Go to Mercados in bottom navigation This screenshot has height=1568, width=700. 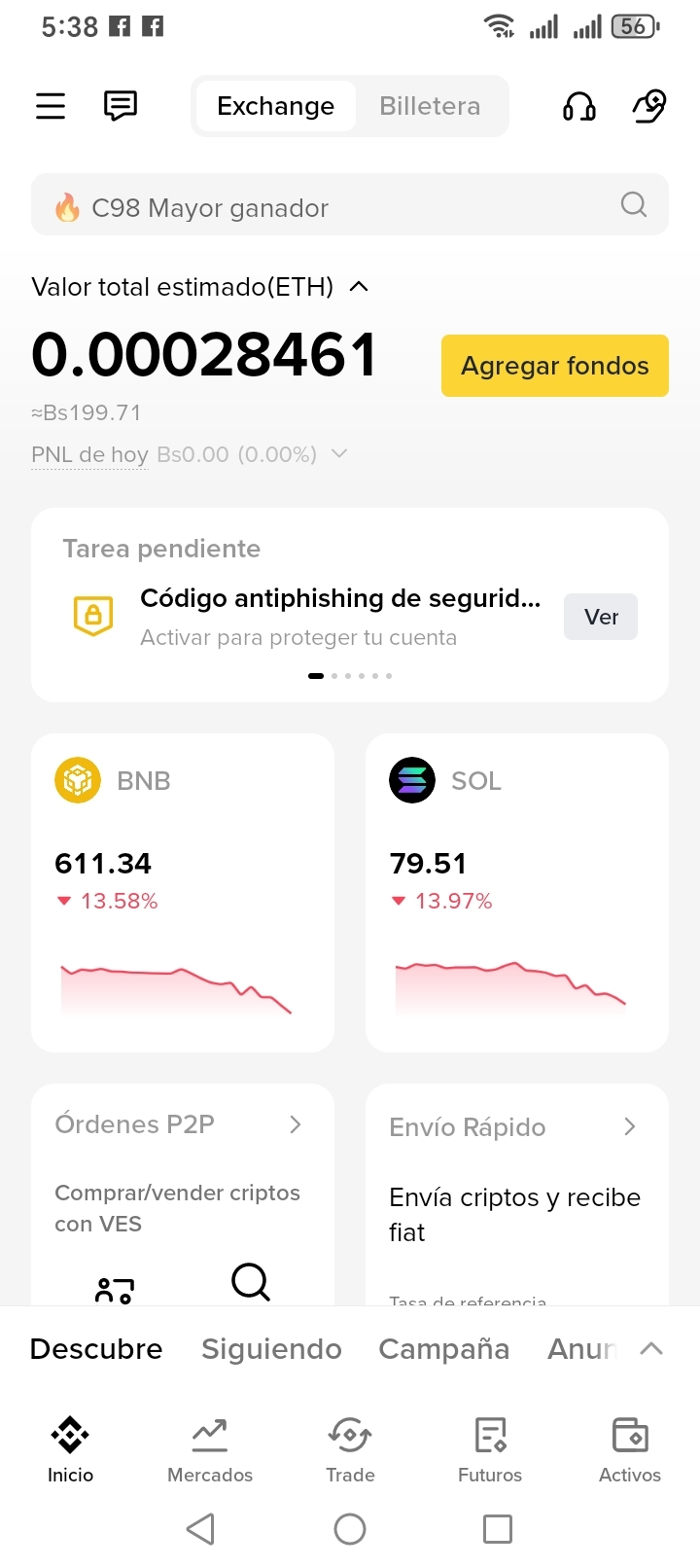pyautogui.click(x=210, y=1449)
